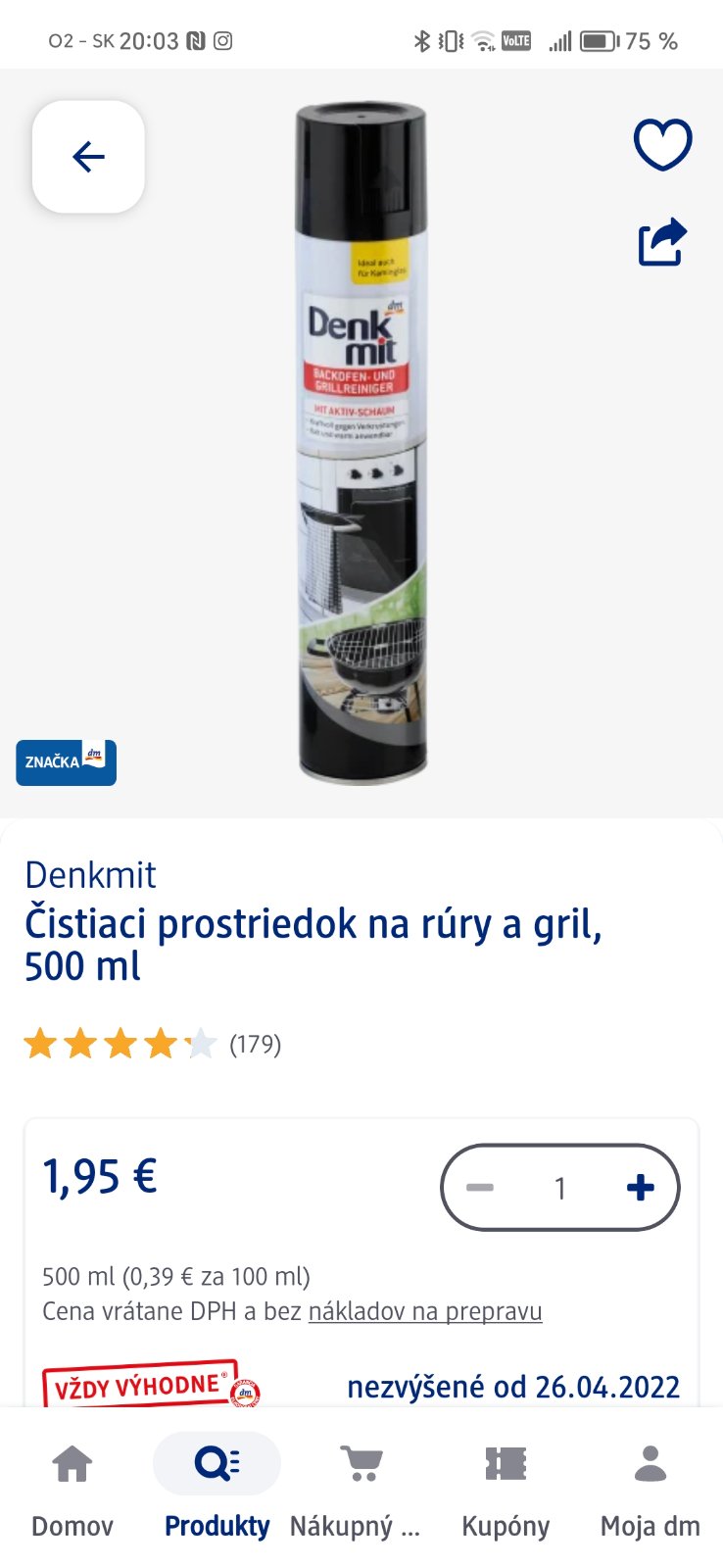Screen dimensions: 723x1568
Task: Share this Denkmit product
Action: [x=663, y=242]
